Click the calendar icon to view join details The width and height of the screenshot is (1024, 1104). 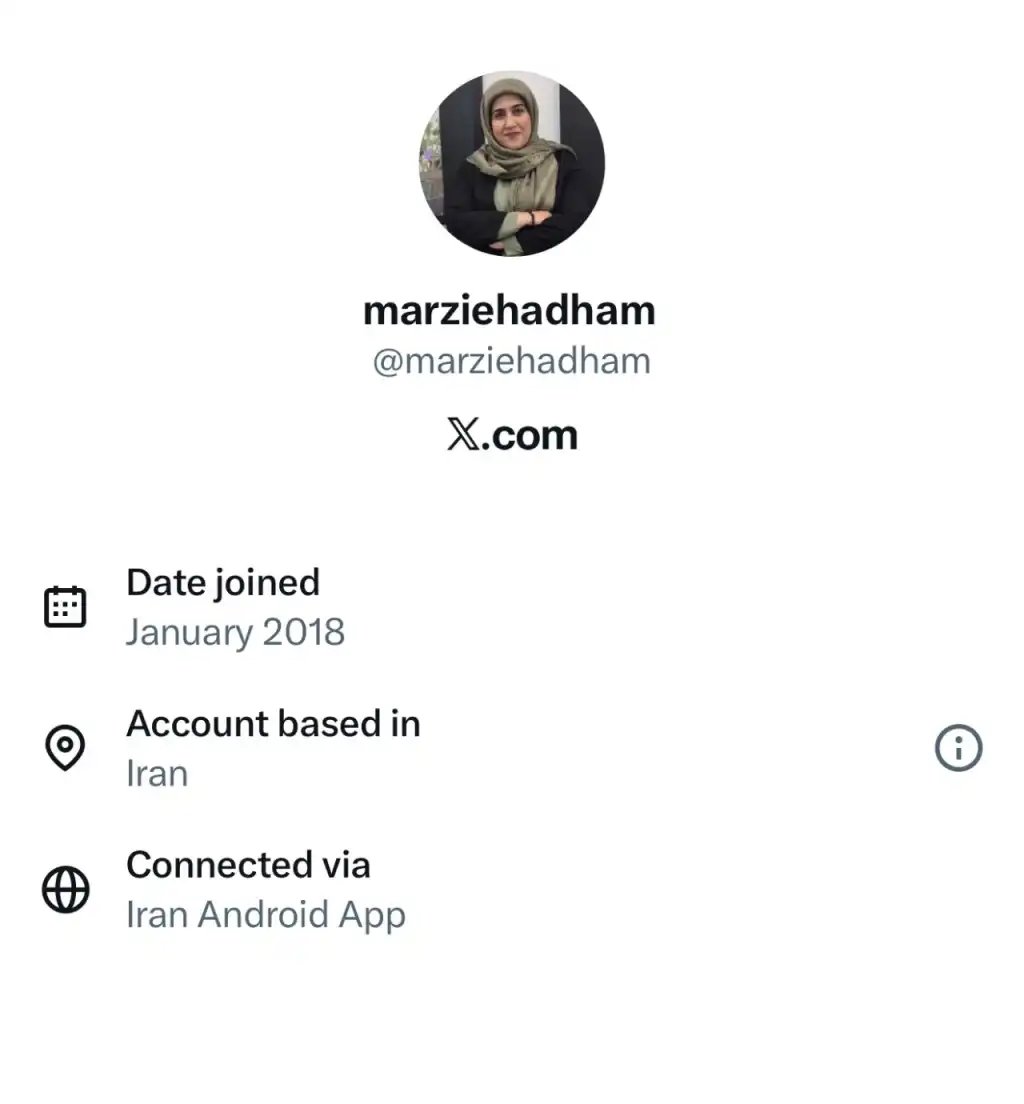pos(65,605)
